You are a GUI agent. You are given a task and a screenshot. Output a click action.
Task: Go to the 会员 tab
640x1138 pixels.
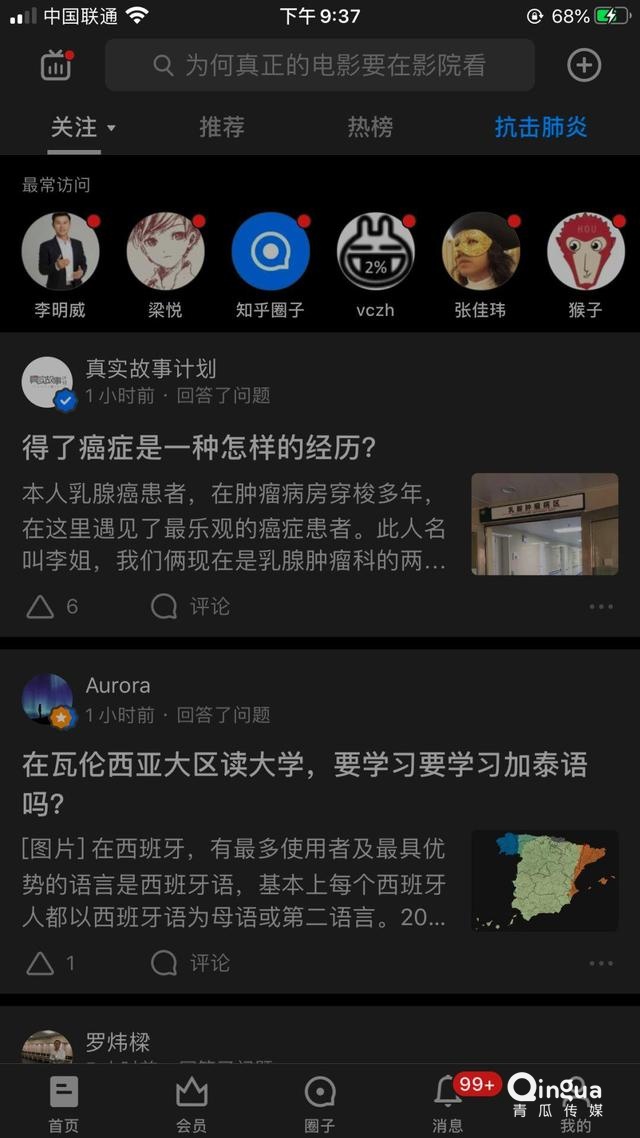pos(191,1102)
